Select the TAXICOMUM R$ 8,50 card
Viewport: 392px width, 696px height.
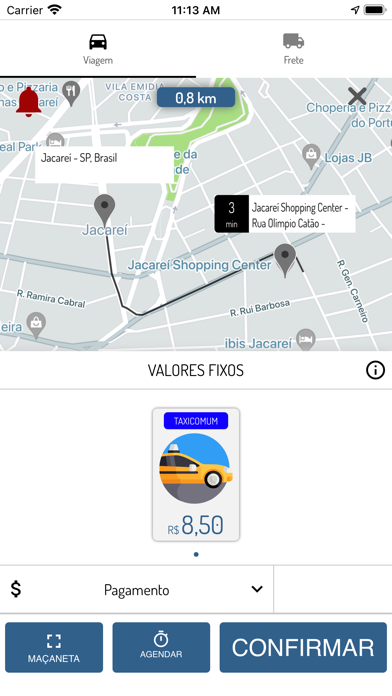[196, 475]
